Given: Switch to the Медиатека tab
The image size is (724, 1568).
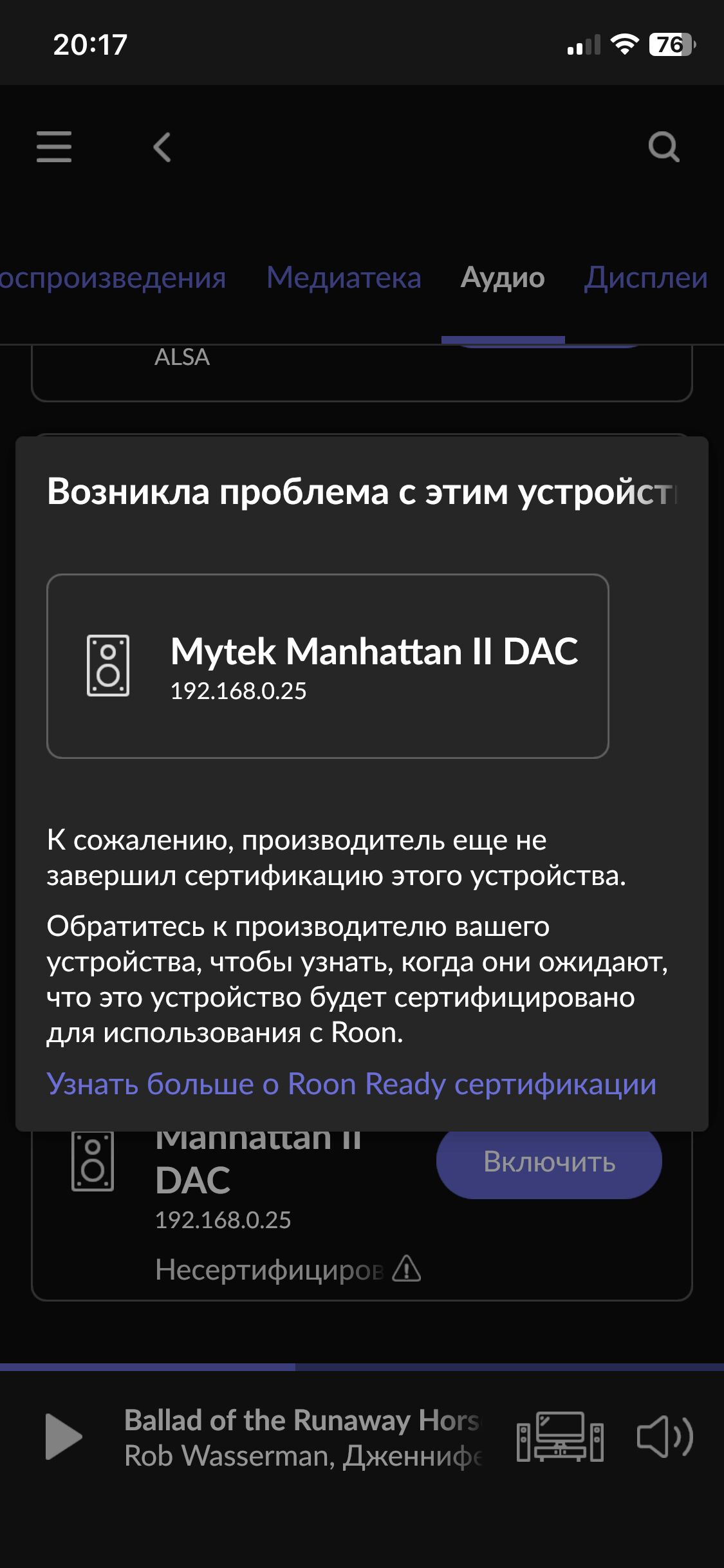Looking at the screenshot, I should pos(344,278).
